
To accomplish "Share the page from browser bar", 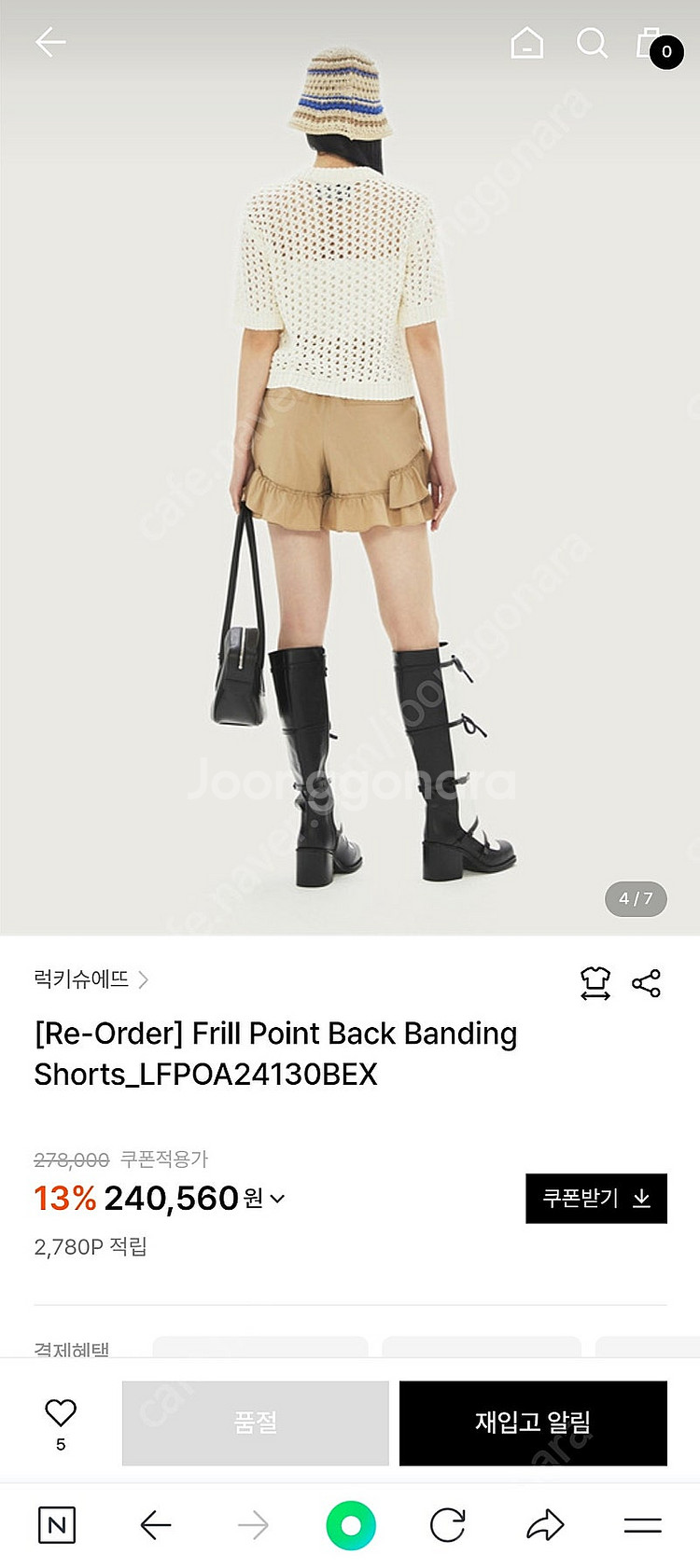I will point(545,1525).
